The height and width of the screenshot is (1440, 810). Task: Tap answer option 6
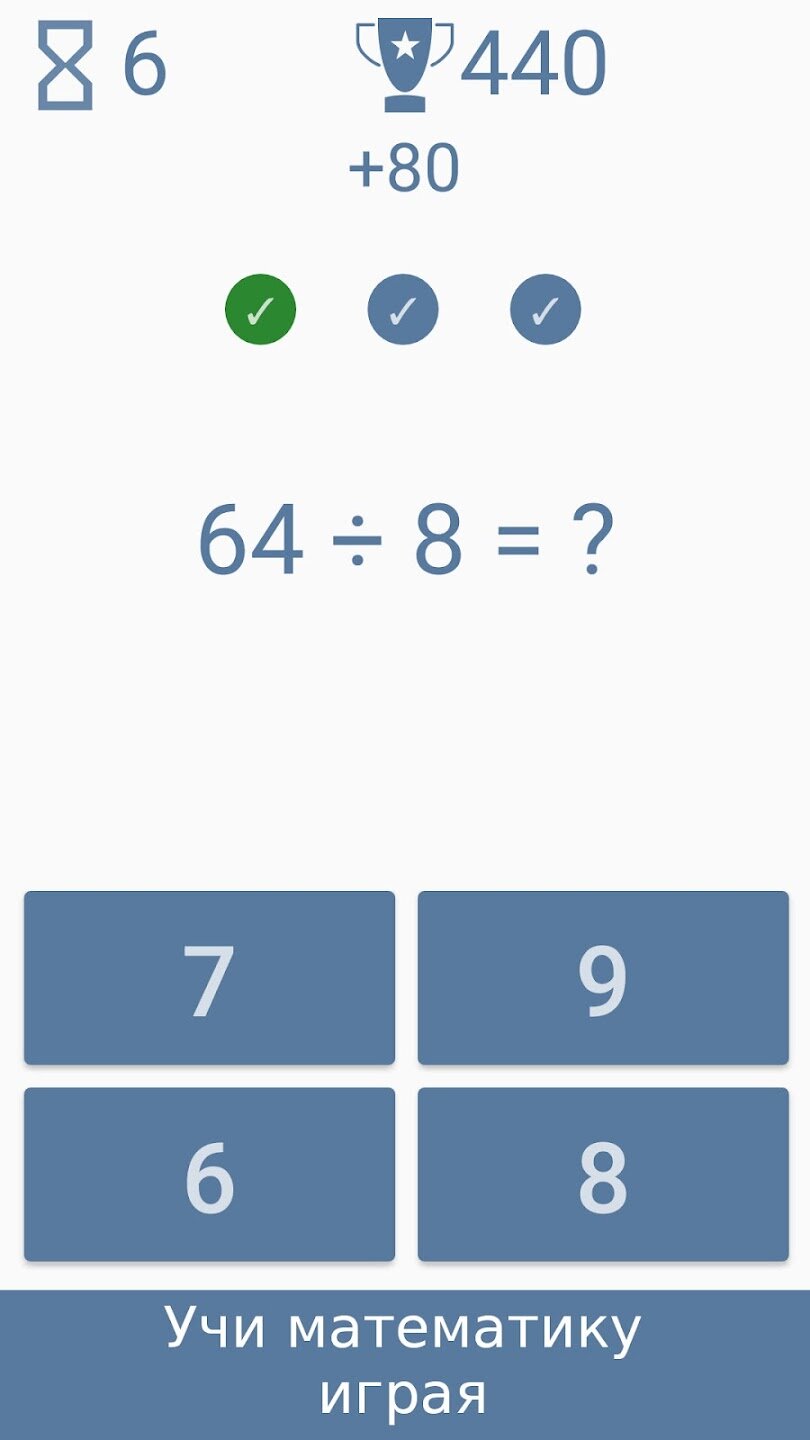click(209, 1174)
